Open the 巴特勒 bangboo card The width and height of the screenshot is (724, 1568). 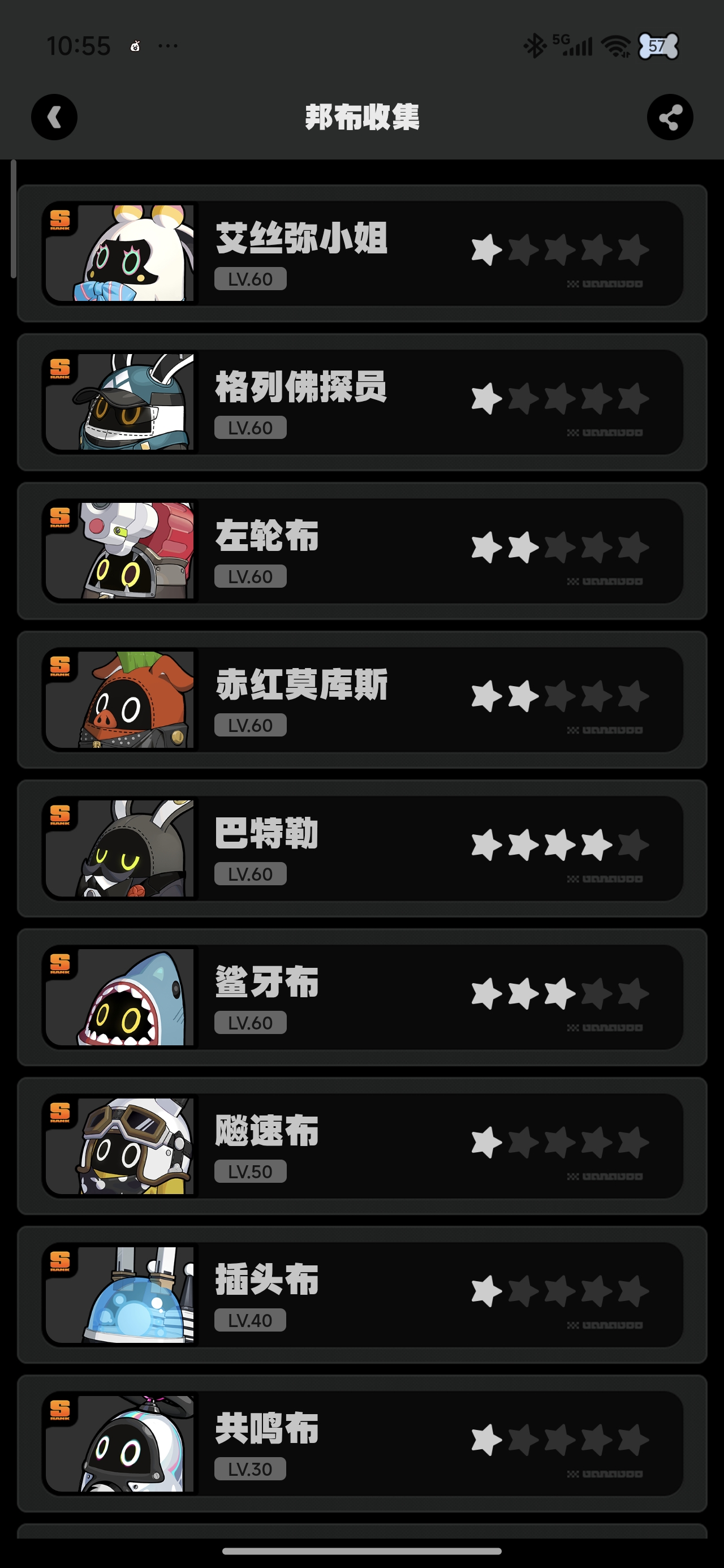click(x=361, y=848)
